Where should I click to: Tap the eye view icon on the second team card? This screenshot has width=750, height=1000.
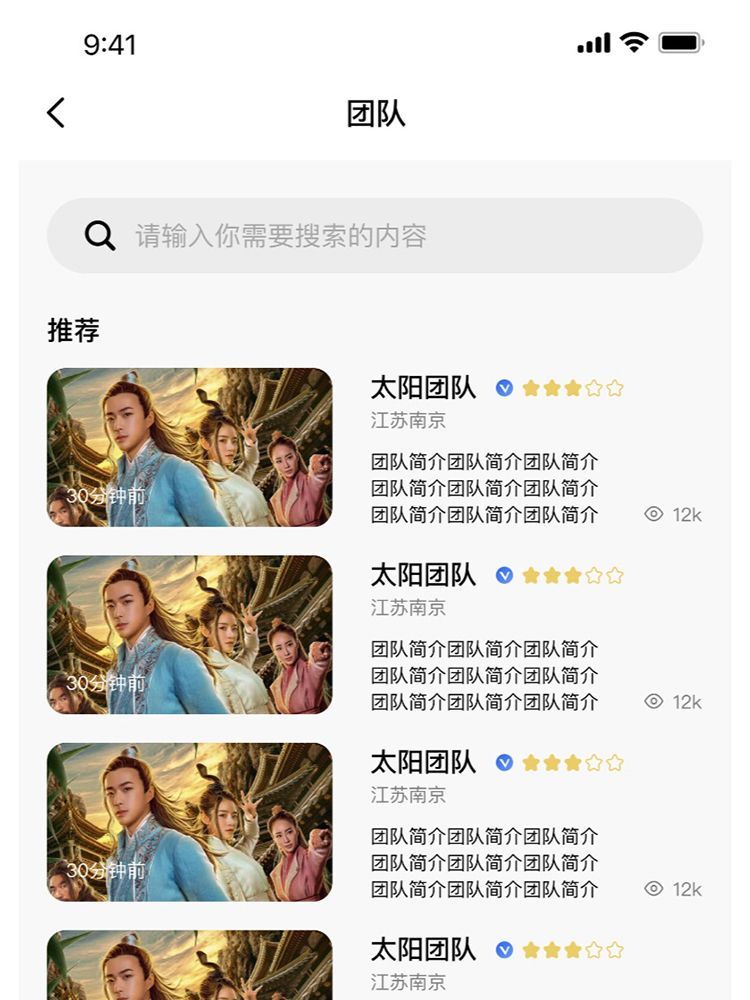655,701
